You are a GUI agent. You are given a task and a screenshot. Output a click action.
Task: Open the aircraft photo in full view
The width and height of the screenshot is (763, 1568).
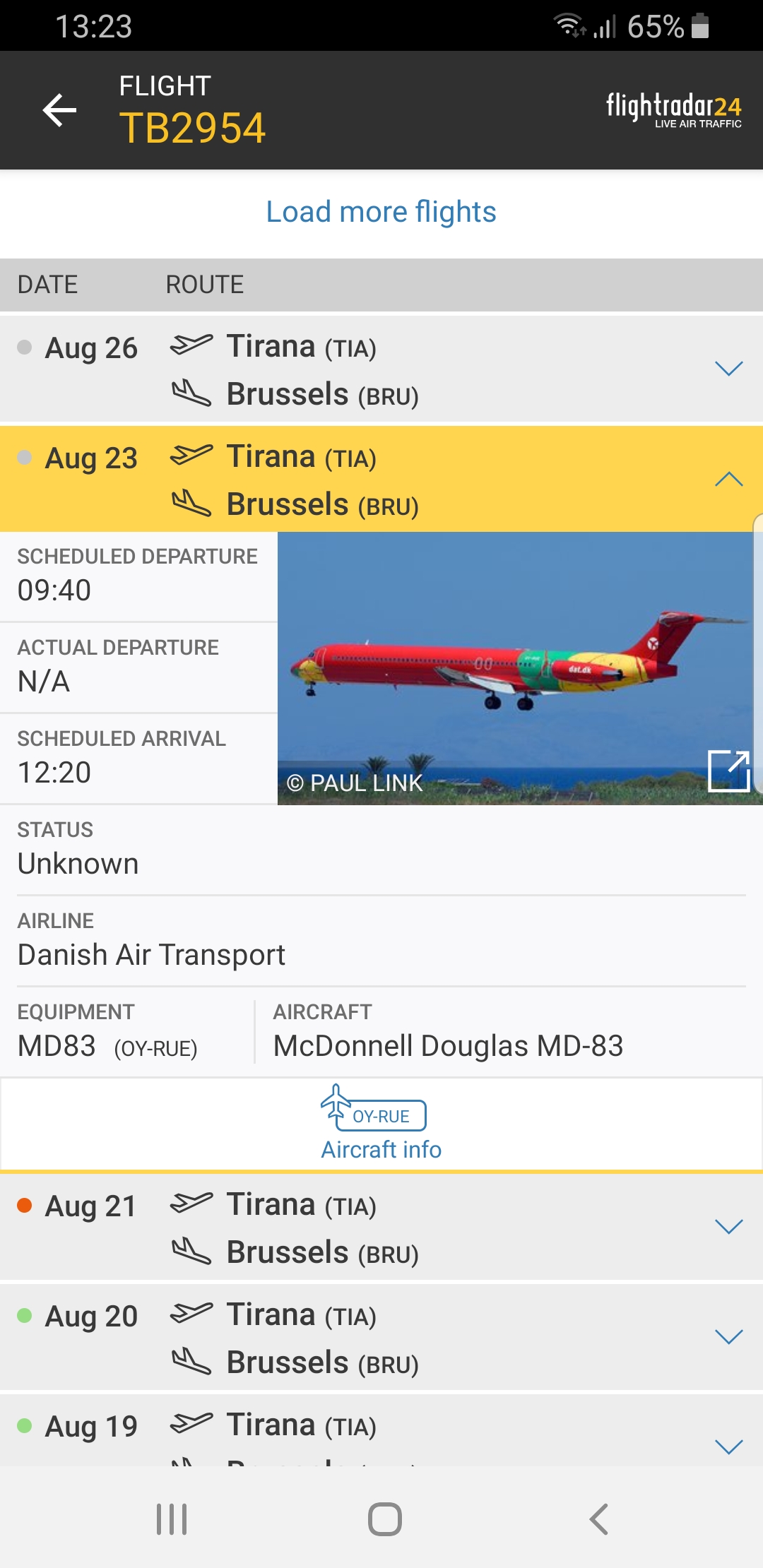728,771
